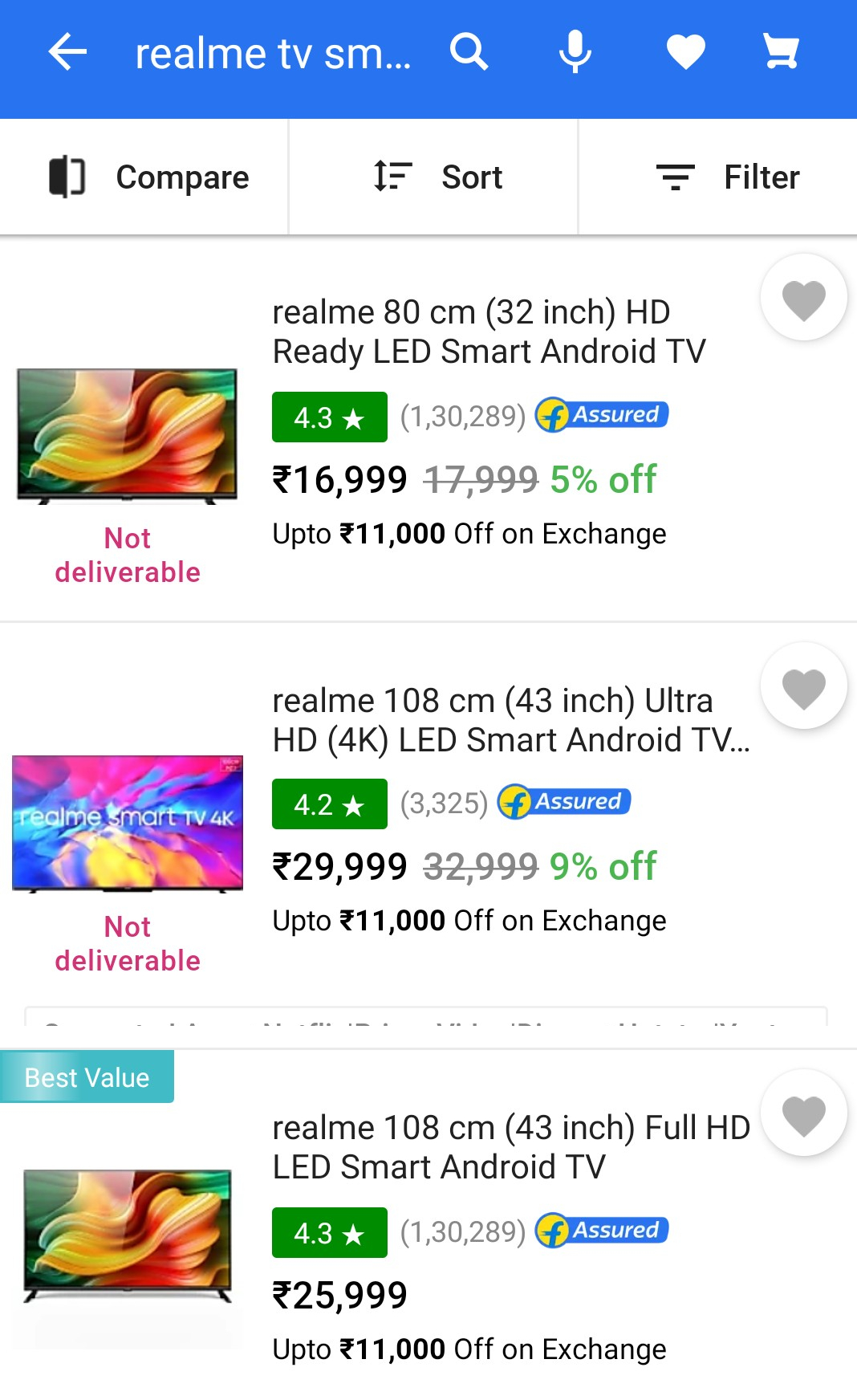This screenshot has width=857, height=1400.
Task: Go back using the arrow icon
Action: tap(67, 53)
